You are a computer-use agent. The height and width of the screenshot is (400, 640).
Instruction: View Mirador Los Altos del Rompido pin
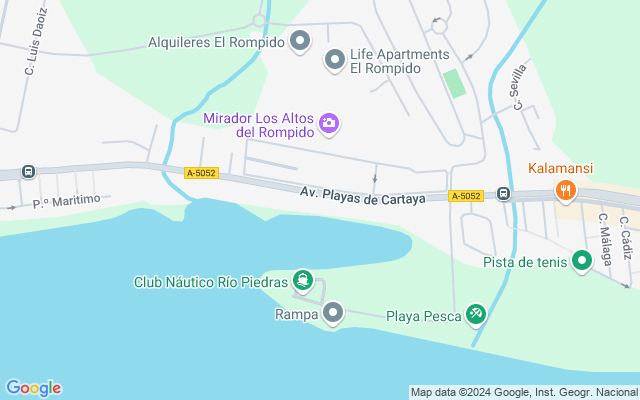click(x=329, y=125)
